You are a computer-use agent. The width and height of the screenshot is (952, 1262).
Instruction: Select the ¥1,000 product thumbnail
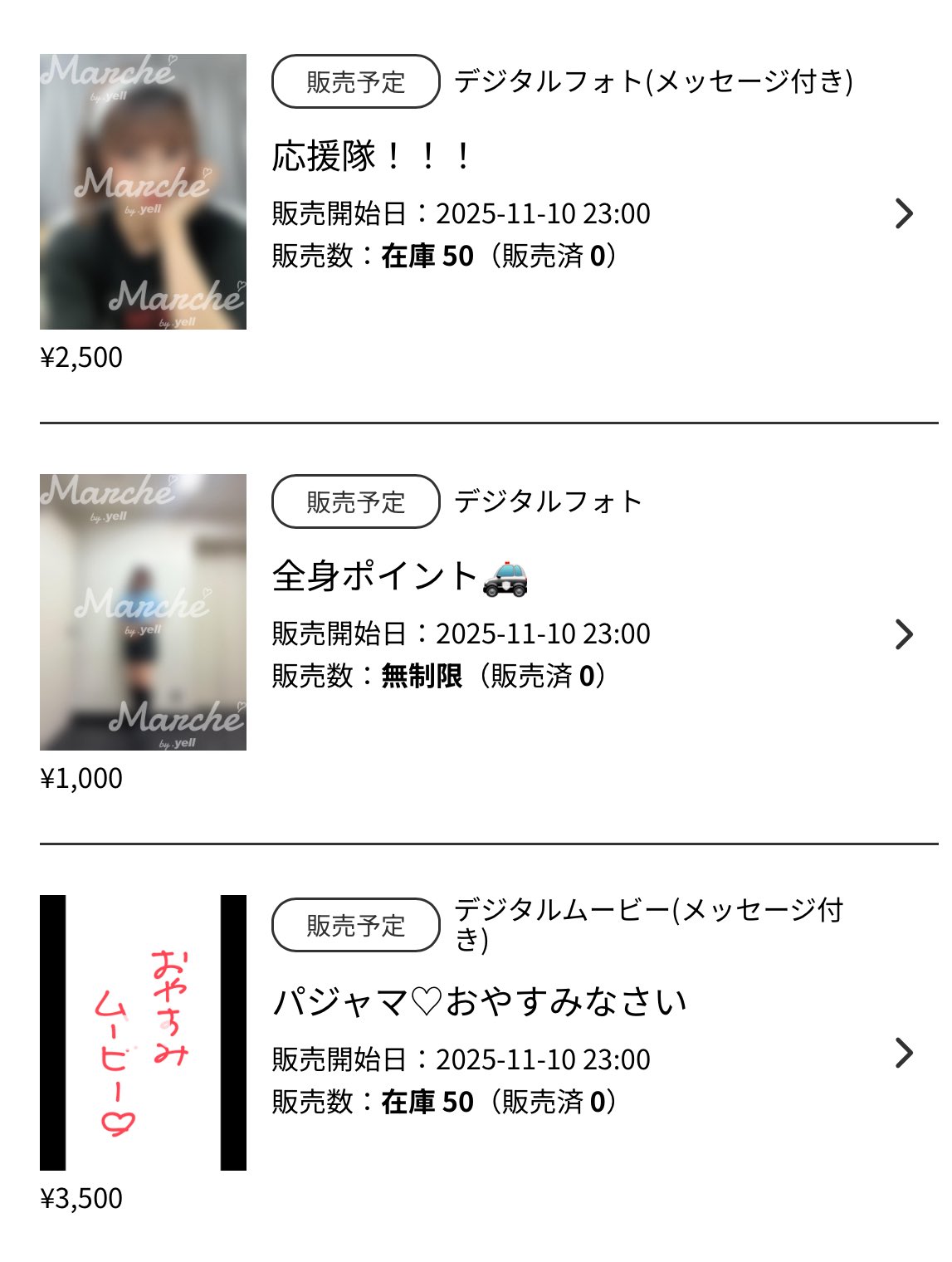pos(143,612)
